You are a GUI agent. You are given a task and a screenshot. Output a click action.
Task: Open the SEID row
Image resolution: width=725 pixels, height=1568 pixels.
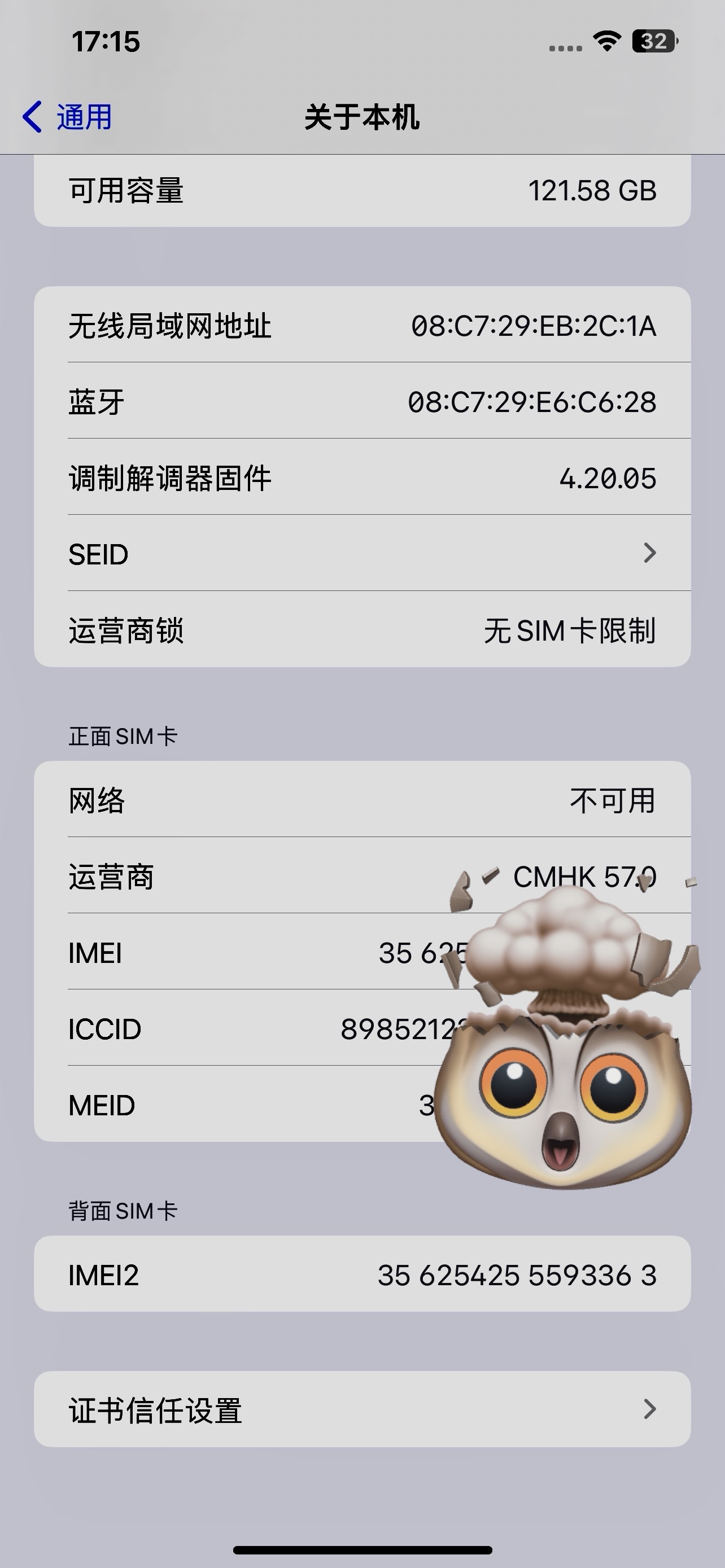[x=361, y=553]
